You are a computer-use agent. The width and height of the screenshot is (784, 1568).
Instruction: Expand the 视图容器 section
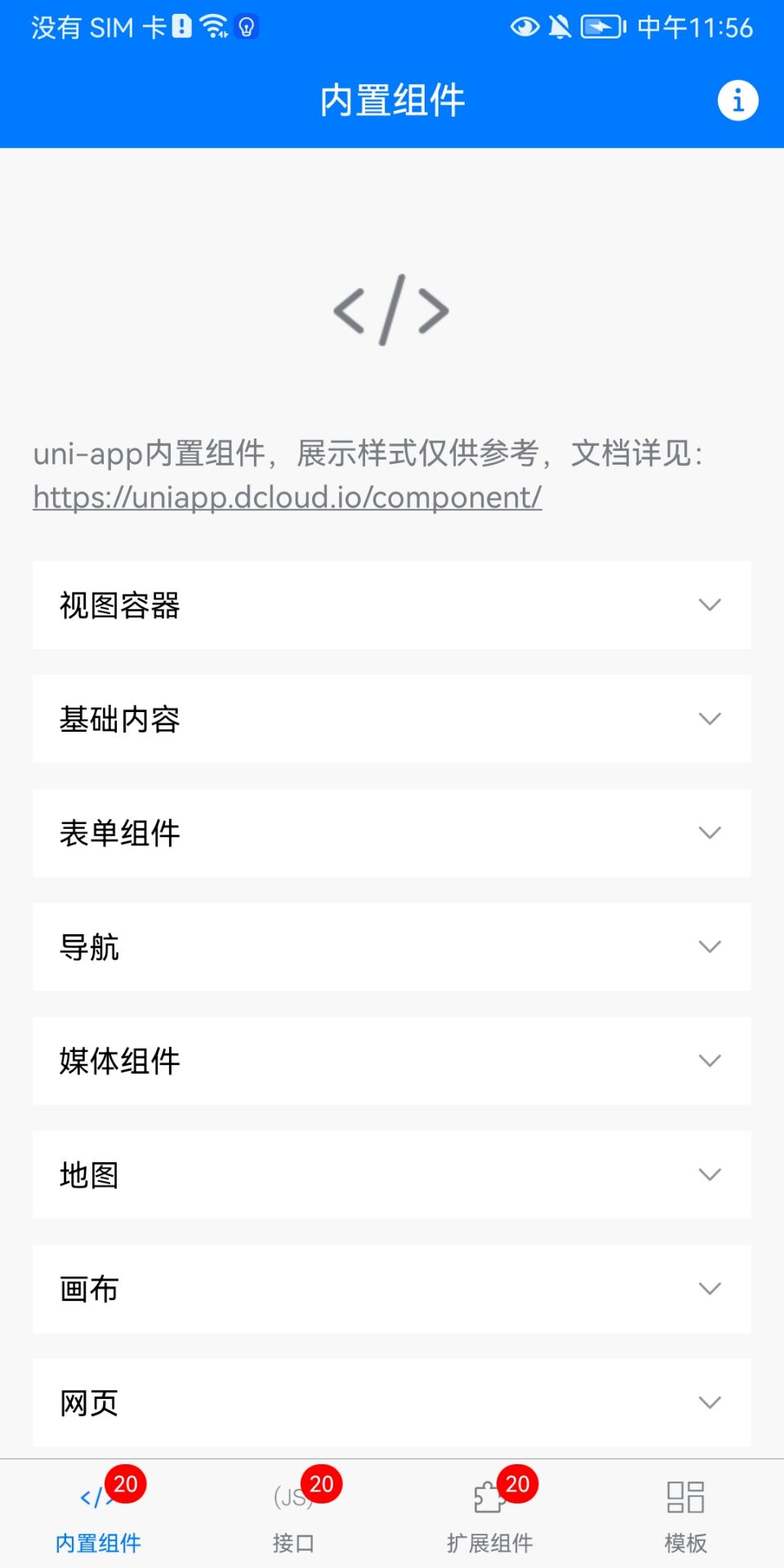[x=392, y=605]
